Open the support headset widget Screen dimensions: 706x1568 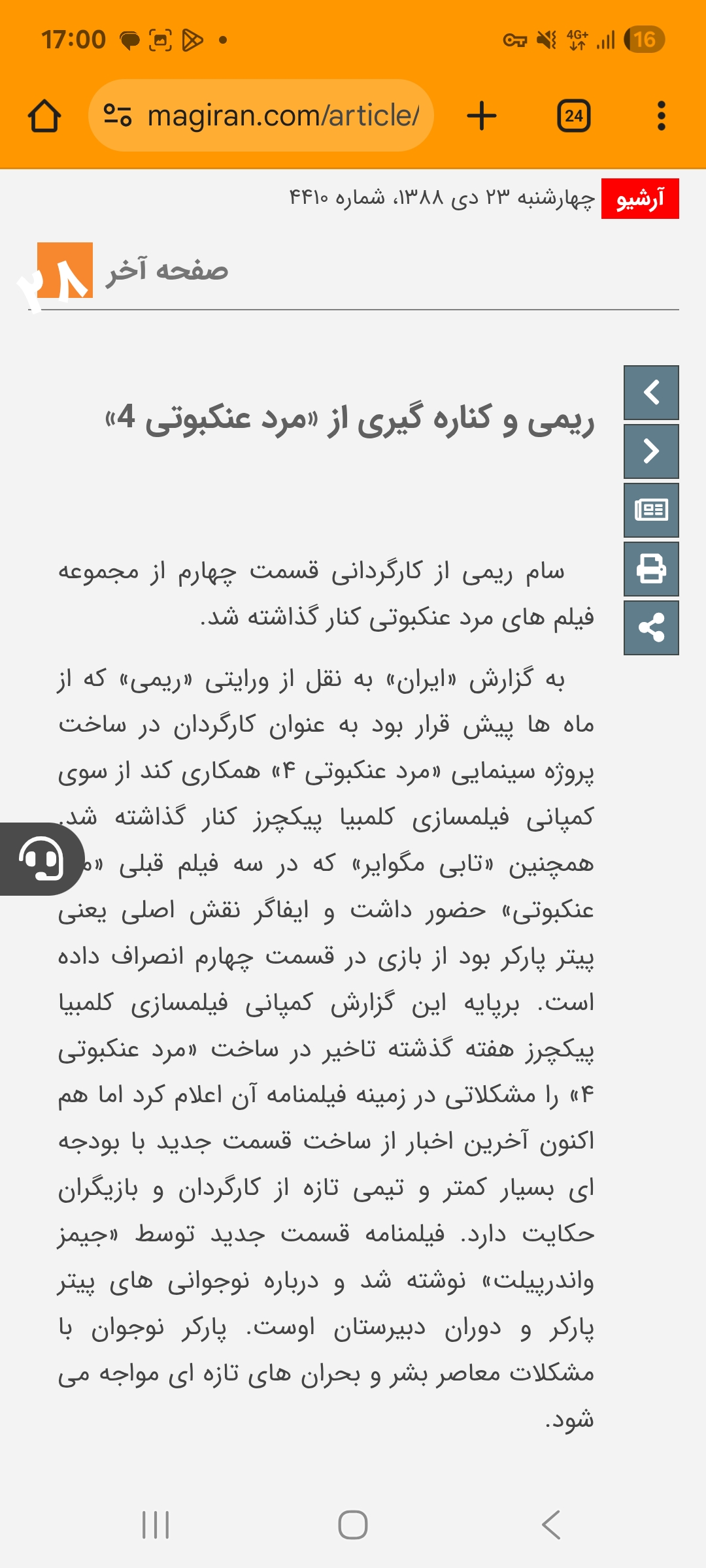(x=42, y=858)
